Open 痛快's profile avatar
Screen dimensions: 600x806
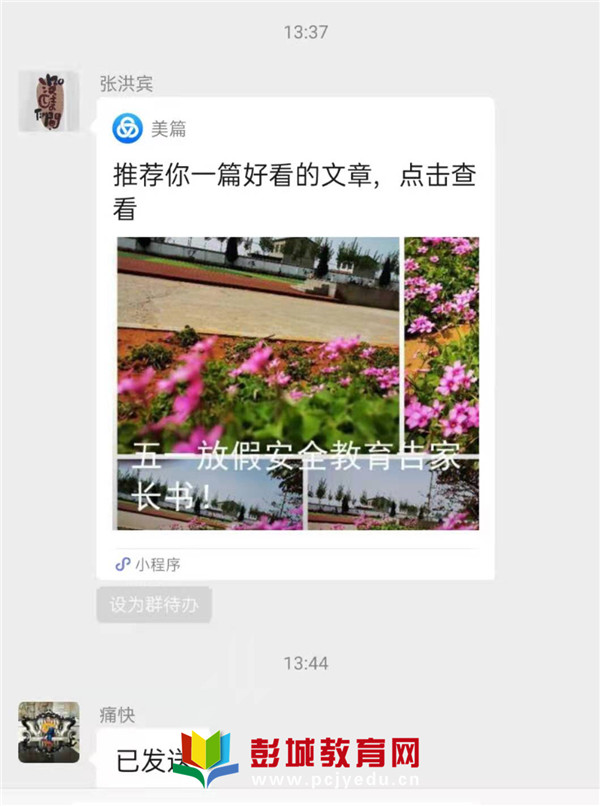coord(49,732)
